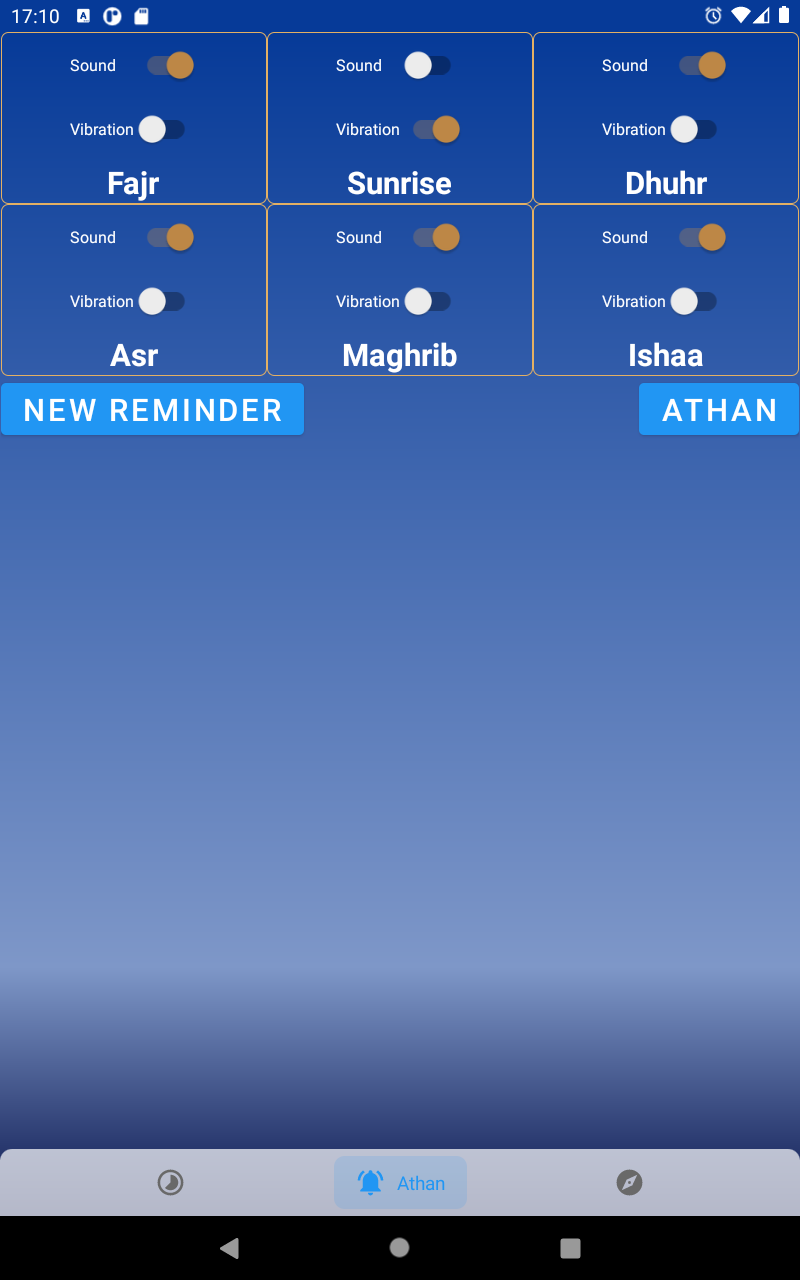This screenshot has width=800, height=1280.
Task: Turn on Maghrib Vibration
Action: click(429, 301)
